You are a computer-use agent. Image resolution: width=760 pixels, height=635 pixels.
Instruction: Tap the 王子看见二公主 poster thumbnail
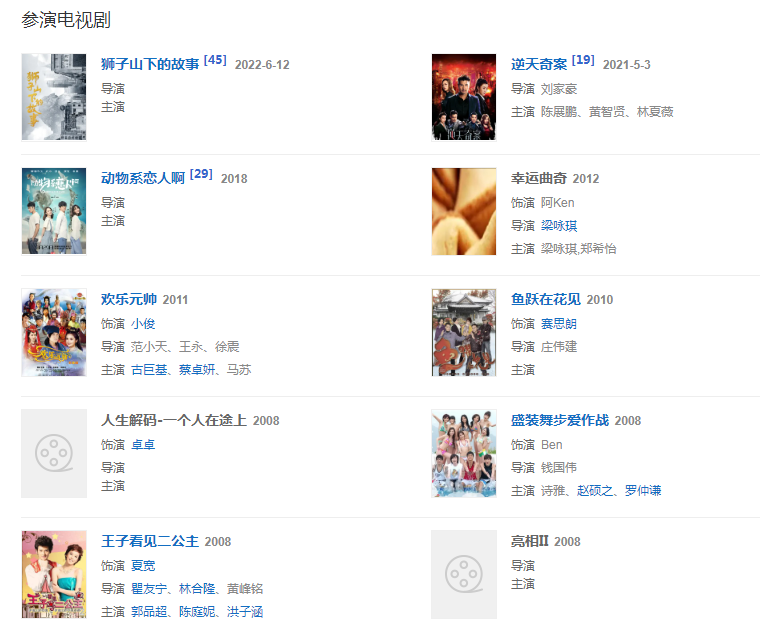pyautogui.click(x=54, y=575)
